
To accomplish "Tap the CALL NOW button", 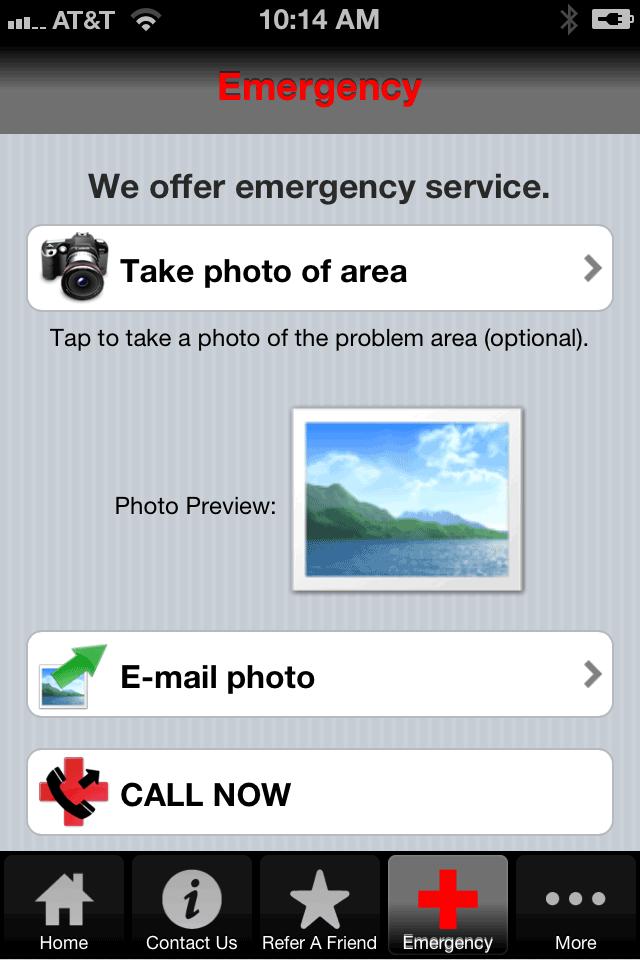I will point(319,793).
